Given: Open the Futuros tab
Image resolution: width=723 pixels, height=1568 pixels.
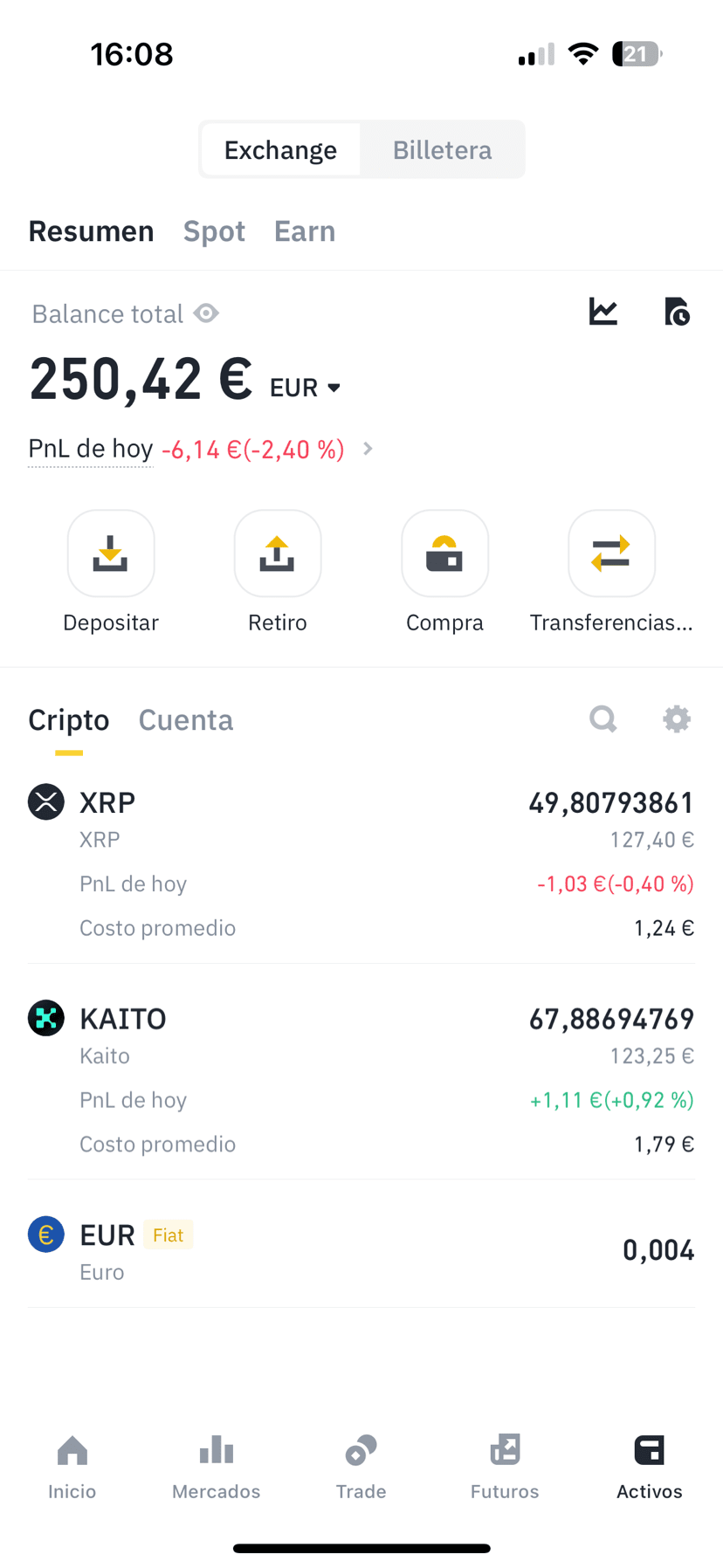Looking at the screenshot, I should pyautogui.click(x=505, y=1468).
